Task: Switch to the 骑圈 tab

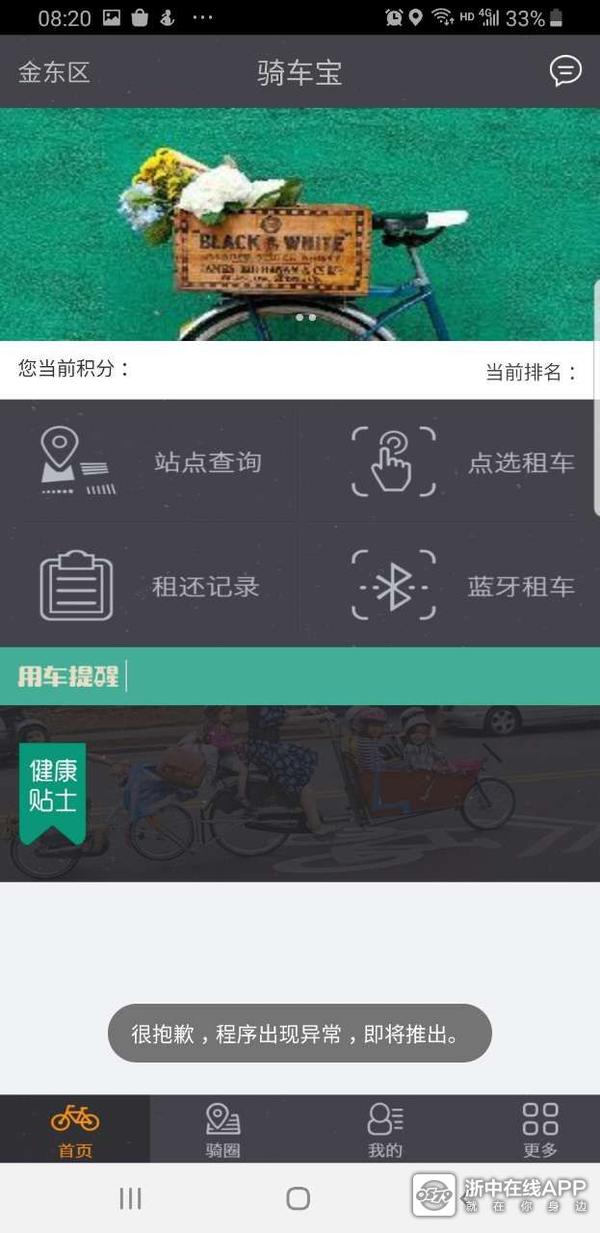Action: [x=223, y=1129]
